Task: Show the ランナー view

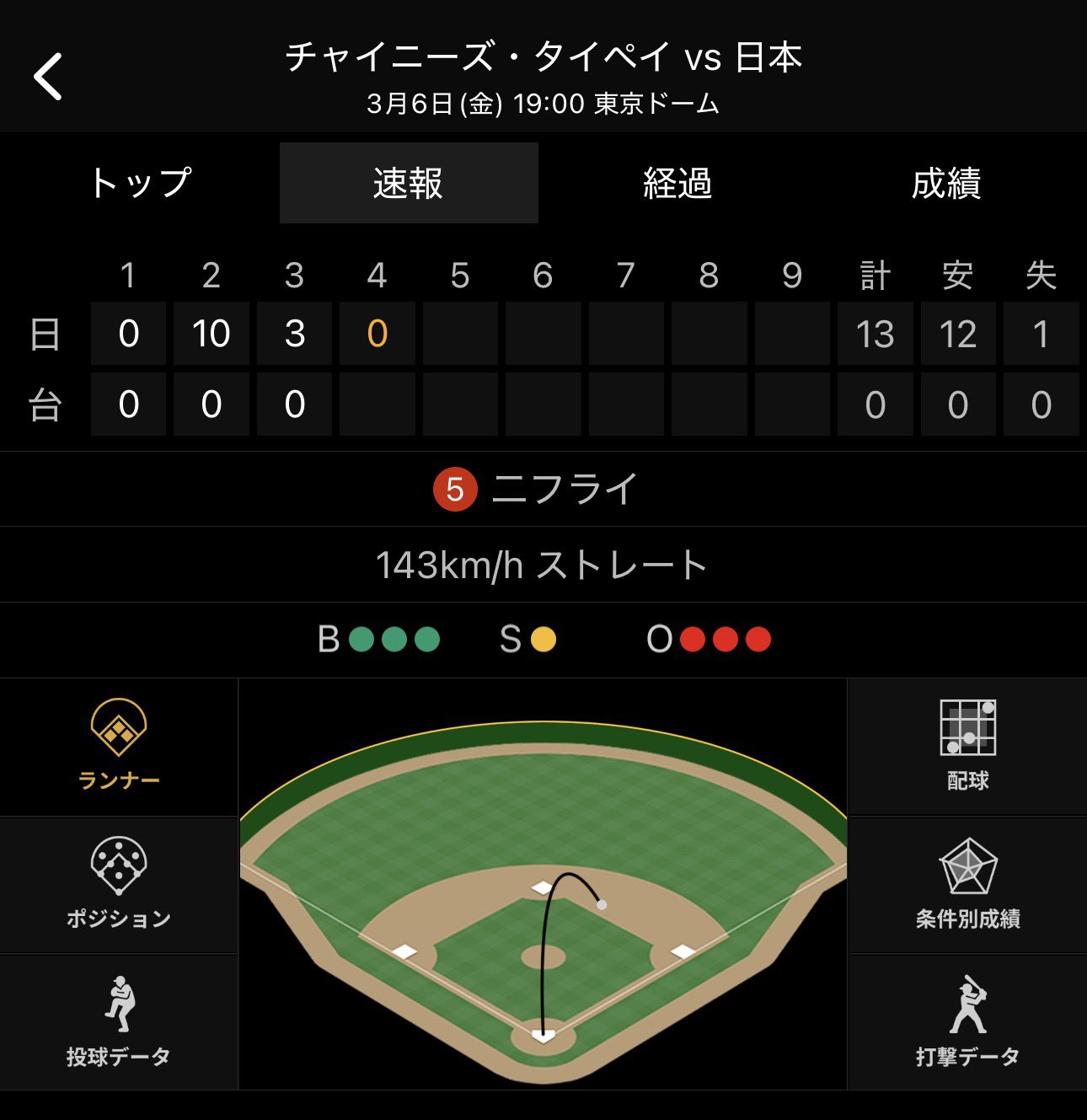Action: (119, 746)
